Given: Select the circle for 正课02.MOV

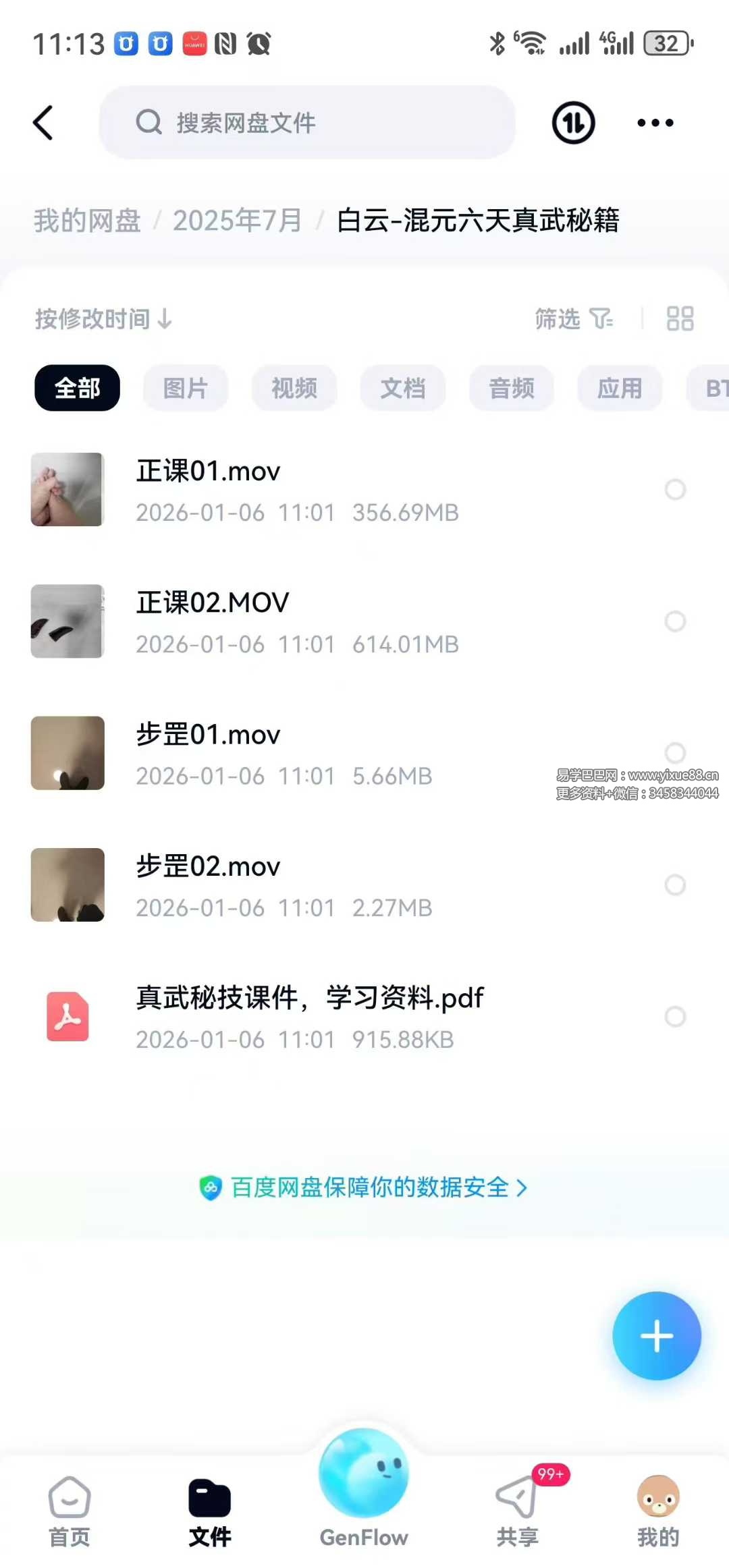Looking at the screenshot, I should (675, 621).
